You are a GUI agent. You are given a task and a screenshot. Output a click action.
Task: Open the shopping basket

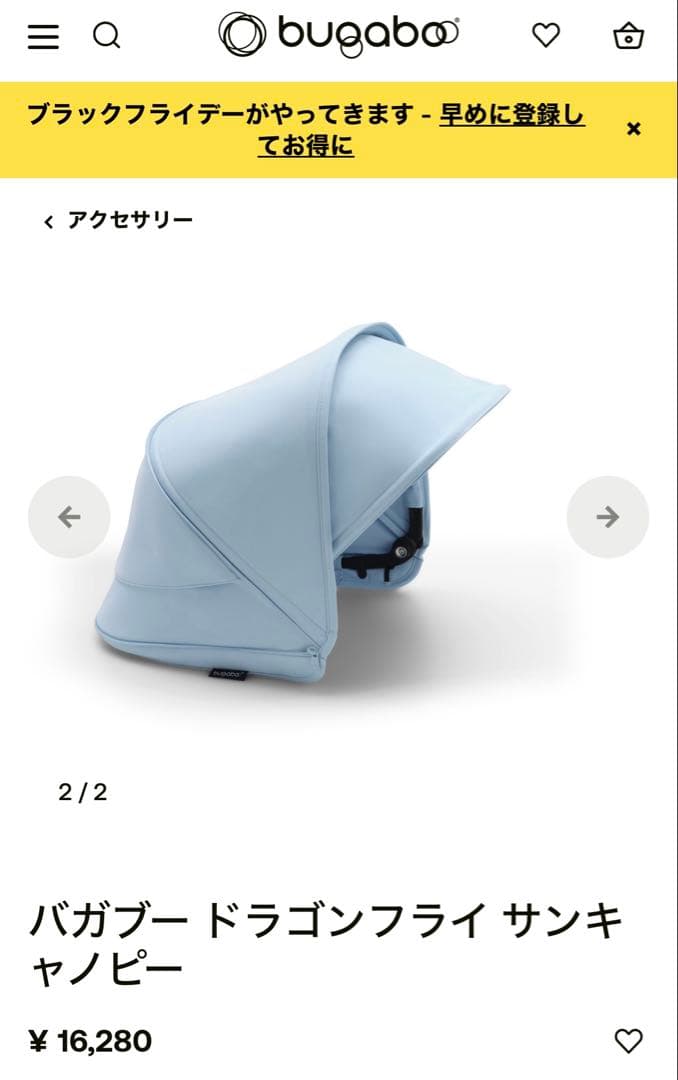(628, 36)
